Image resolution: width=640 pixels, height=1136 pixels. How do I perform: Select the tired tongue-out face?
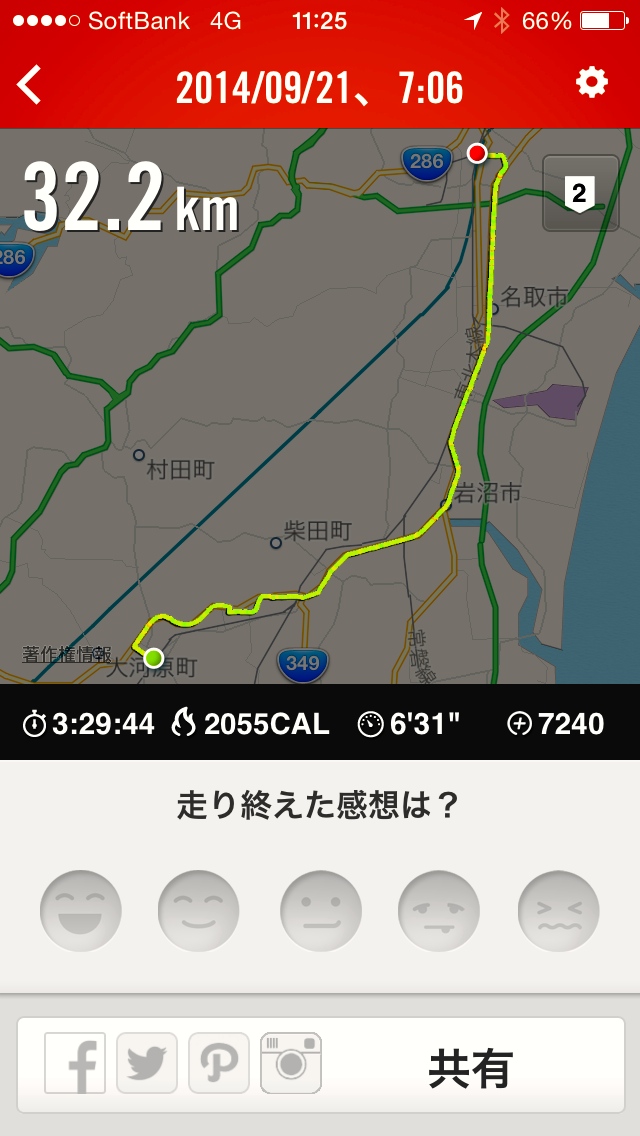point(439,911)
